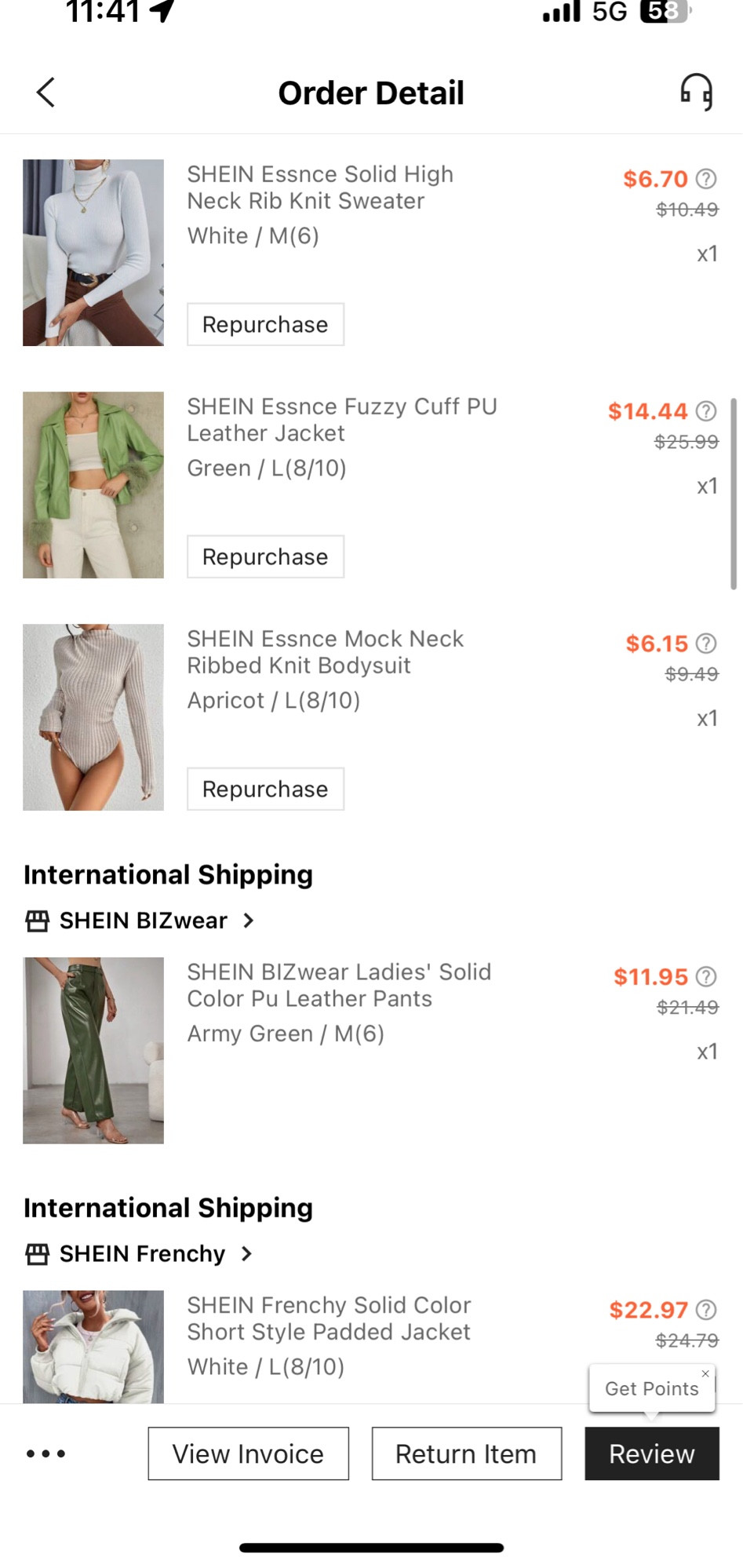Dismiss the Get Points tooltip
The image size is (743, 1568).
click(x=705, y=1373)
